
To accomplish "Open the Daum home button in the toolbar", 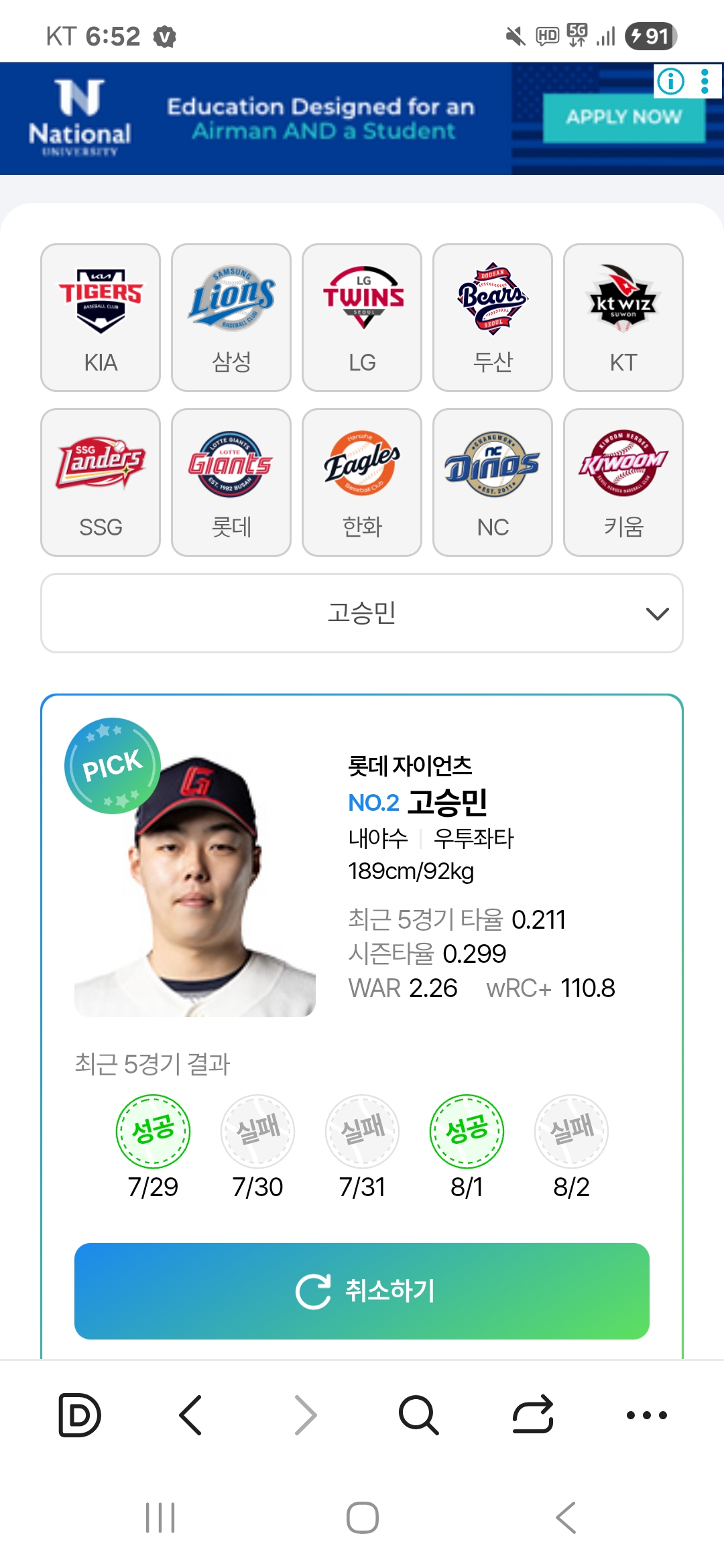I will [x=80, y=1415].
